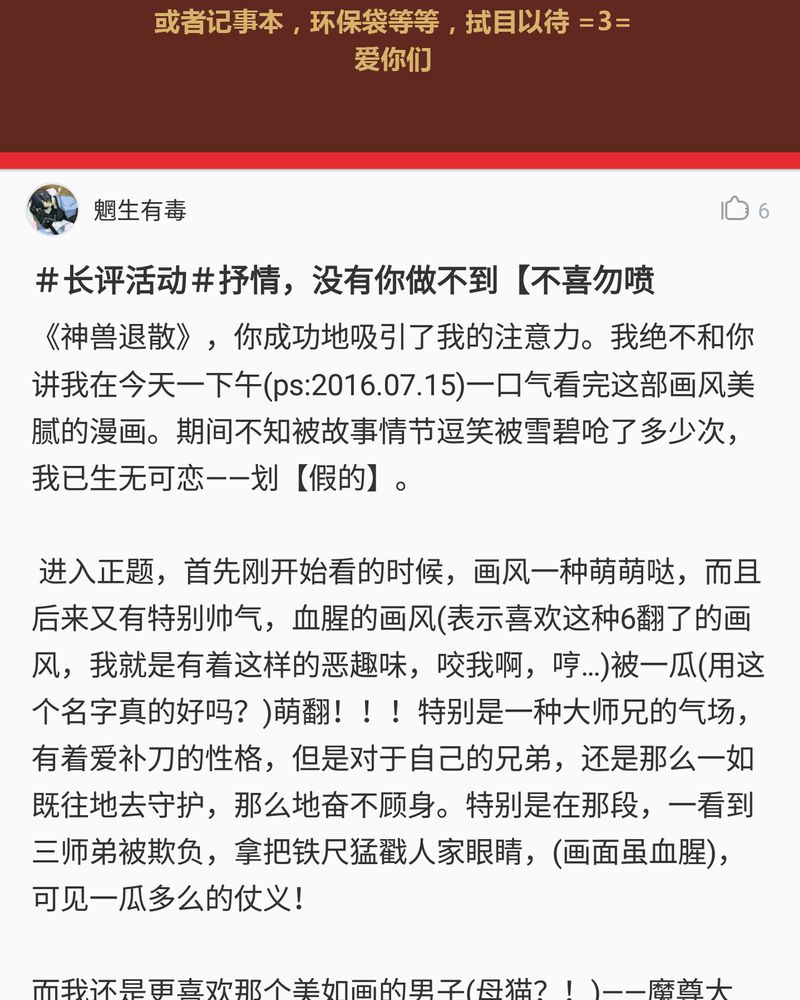Open 魍生有毒's profile avatar
This screenshot has height=1000, width=800.
pos(52,210)
